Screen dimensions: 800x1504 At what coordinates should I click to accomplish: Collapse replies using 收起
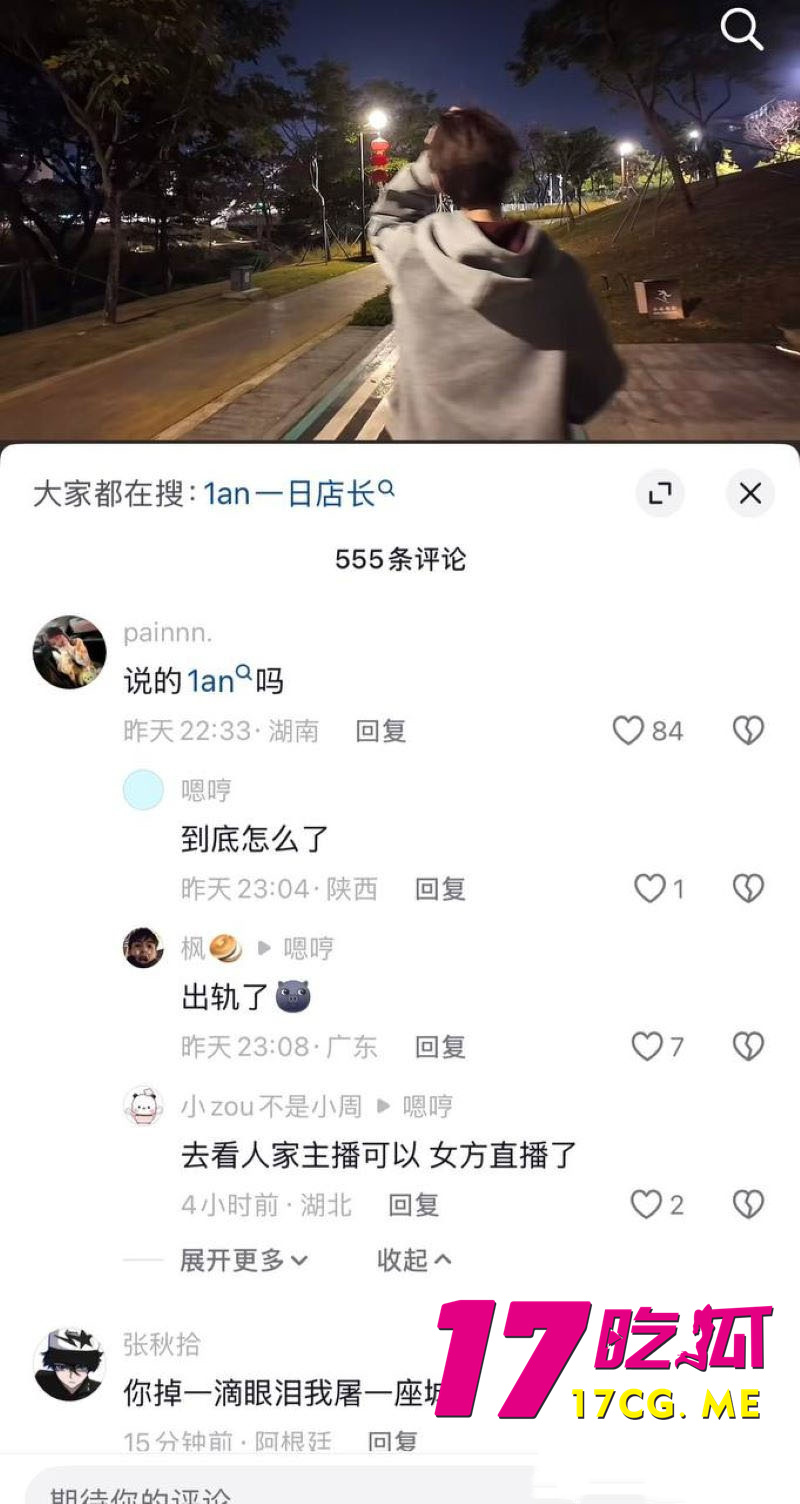click(414, 1260)
